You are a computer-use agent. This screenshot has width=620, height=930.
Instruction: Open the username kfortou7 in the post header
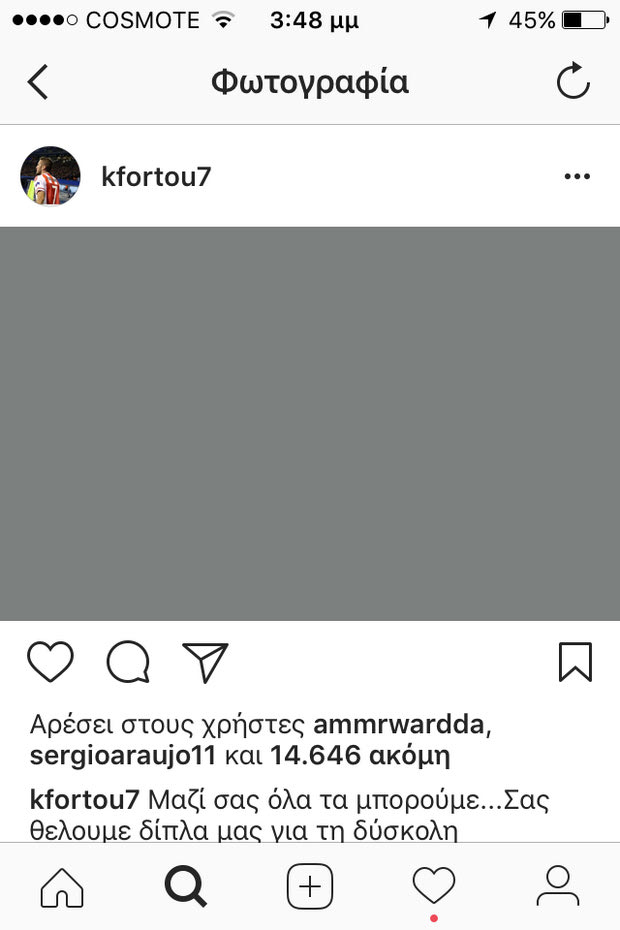point(156,177)
